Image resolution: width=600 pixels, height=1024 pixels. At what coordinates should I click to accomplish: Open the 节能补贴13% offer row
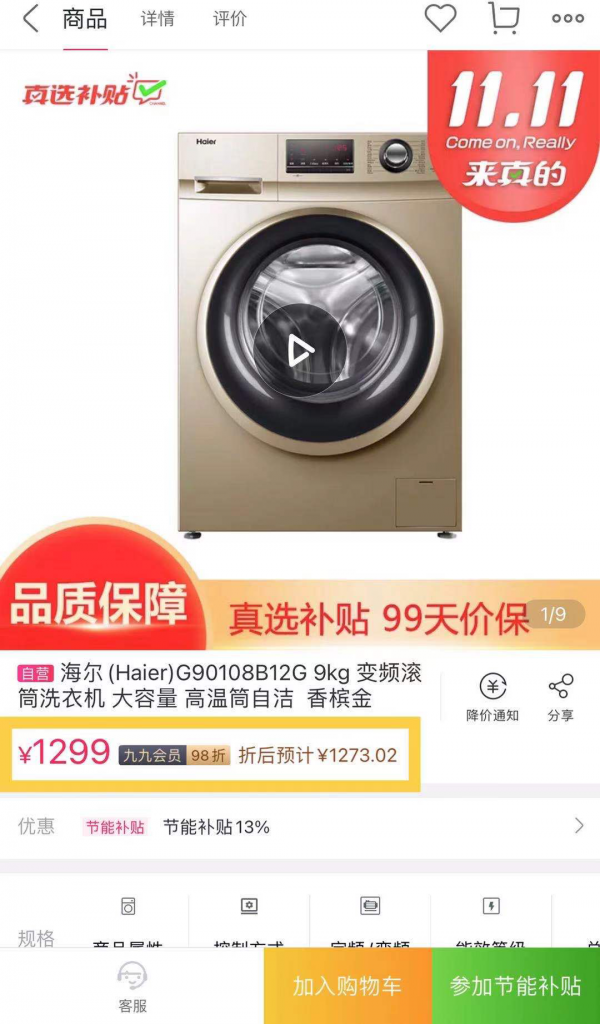click(x=300, y=827)
